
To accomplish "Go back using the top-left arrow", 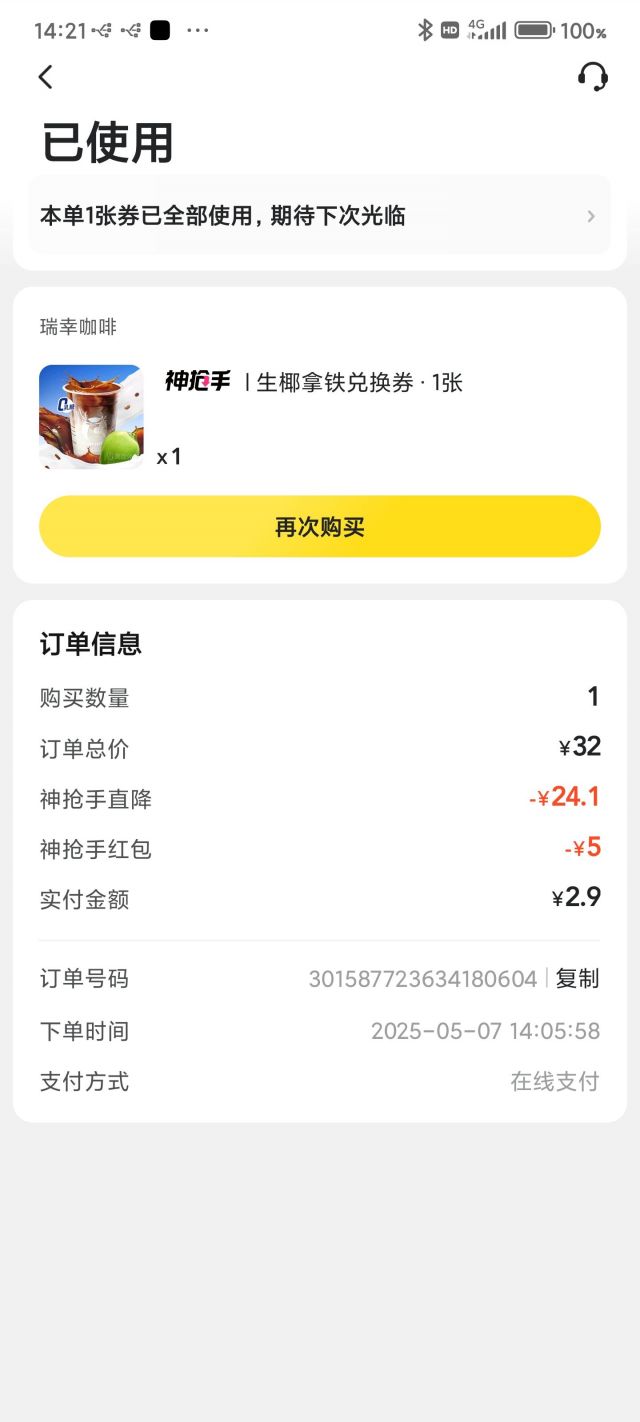I will click(x=45, y=77).
